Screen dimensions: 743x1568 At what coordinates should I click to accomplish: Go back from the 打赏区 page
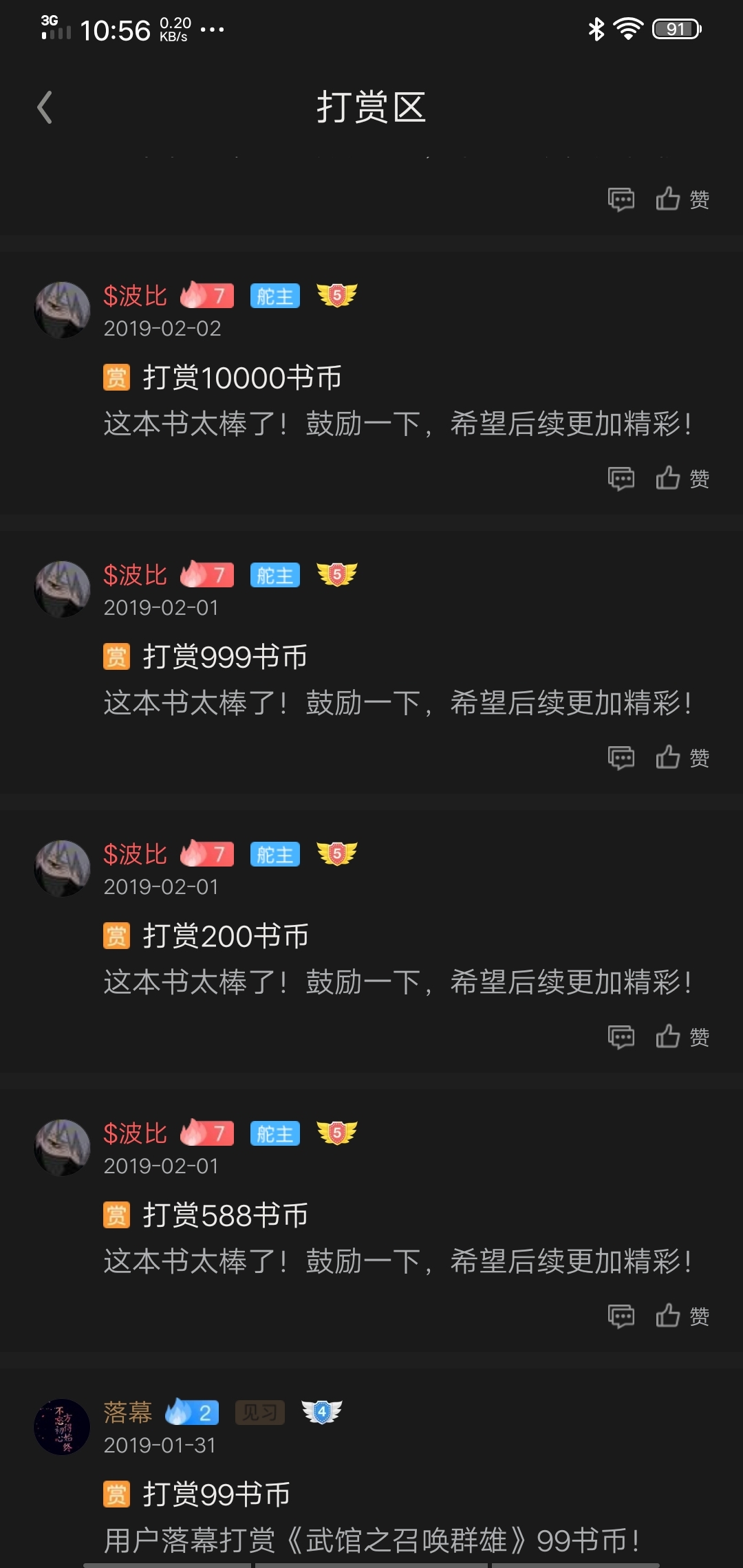(45, 107)
